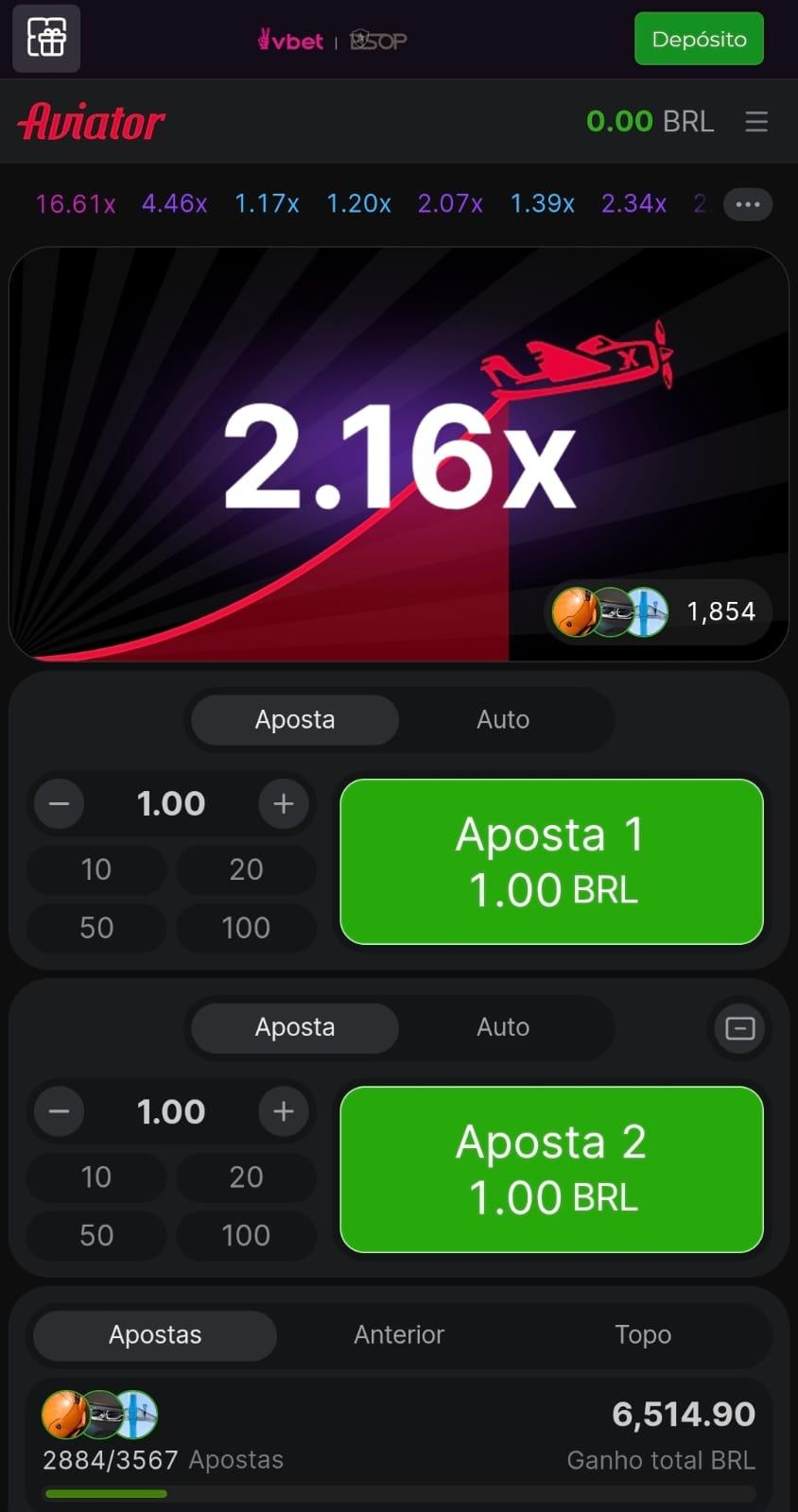Click the Depósito button
This screenshot has width=798, height=1512.
click(x=699, y=39)
